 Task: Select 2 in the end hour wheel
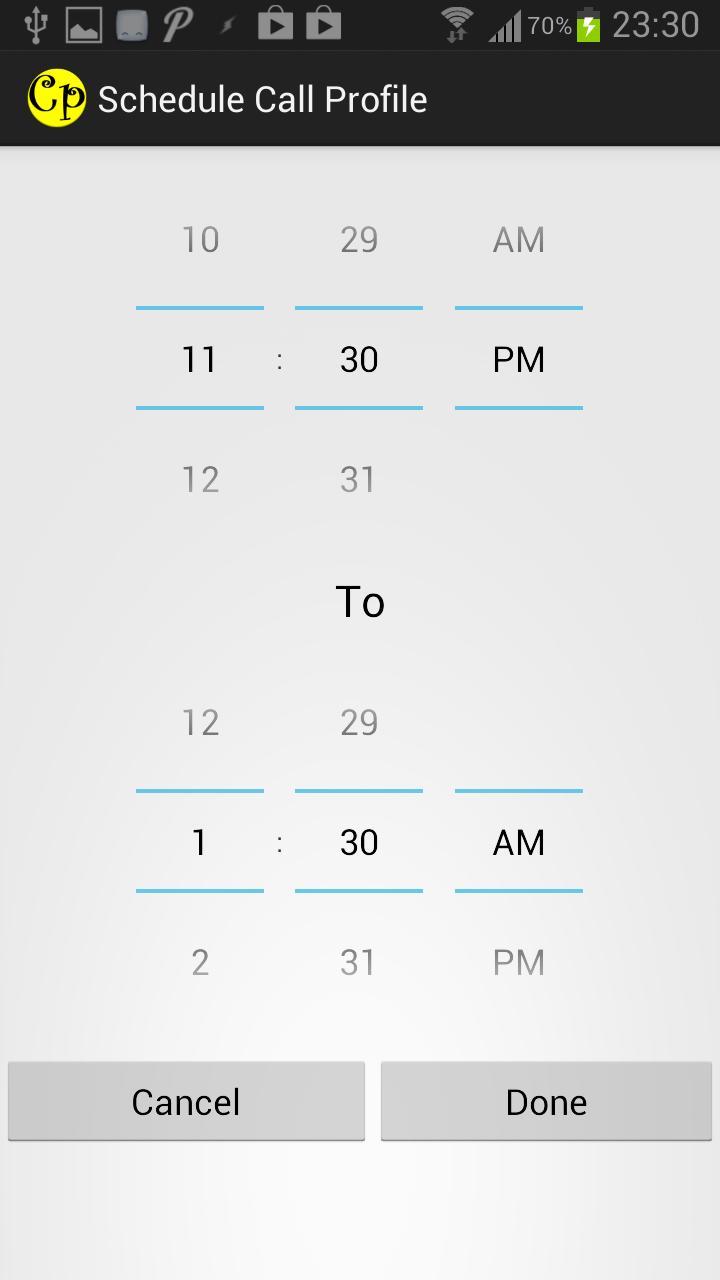pyautogui.click(x=199, y=961)
